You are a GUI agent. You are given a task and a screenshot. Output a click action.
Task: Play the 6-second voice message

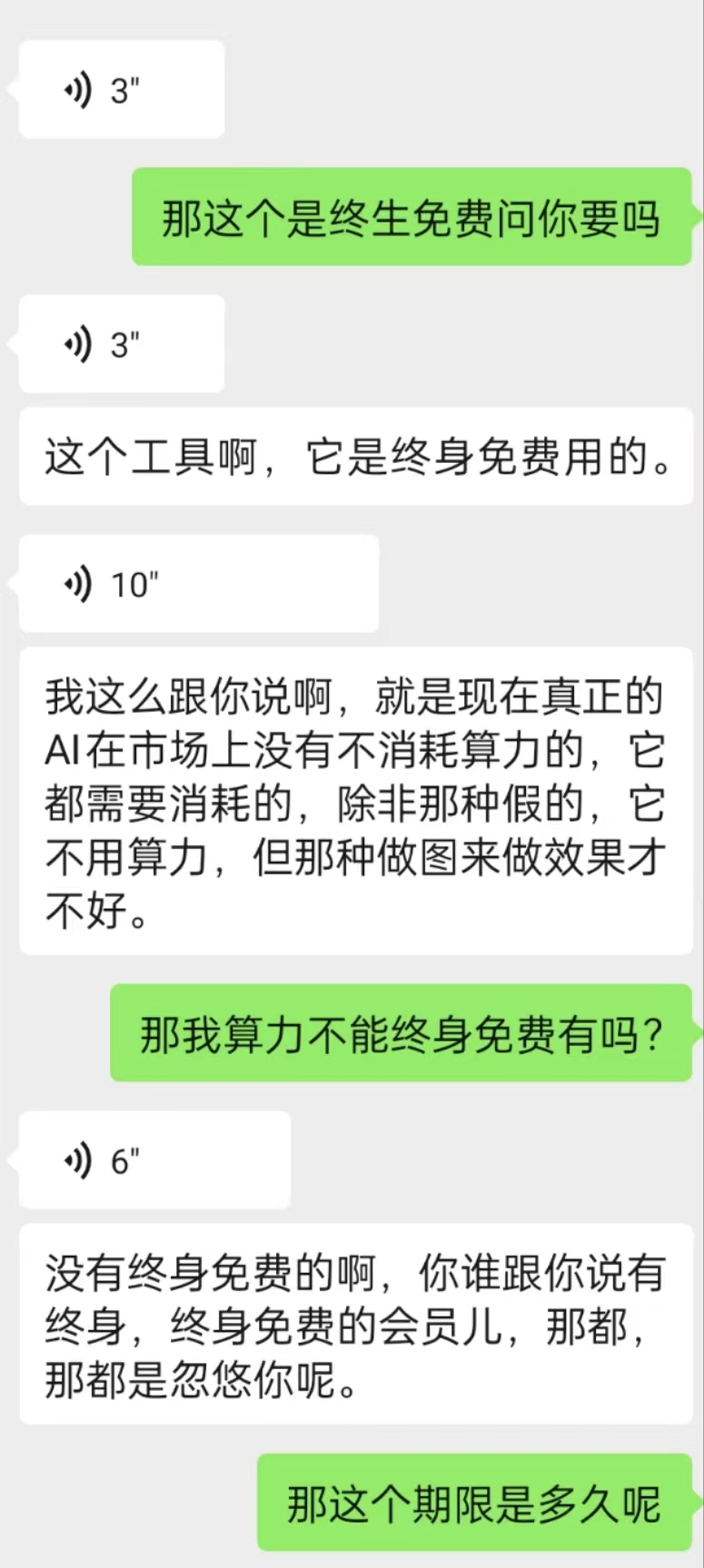pyautogui.click(x=154, y=1159)
